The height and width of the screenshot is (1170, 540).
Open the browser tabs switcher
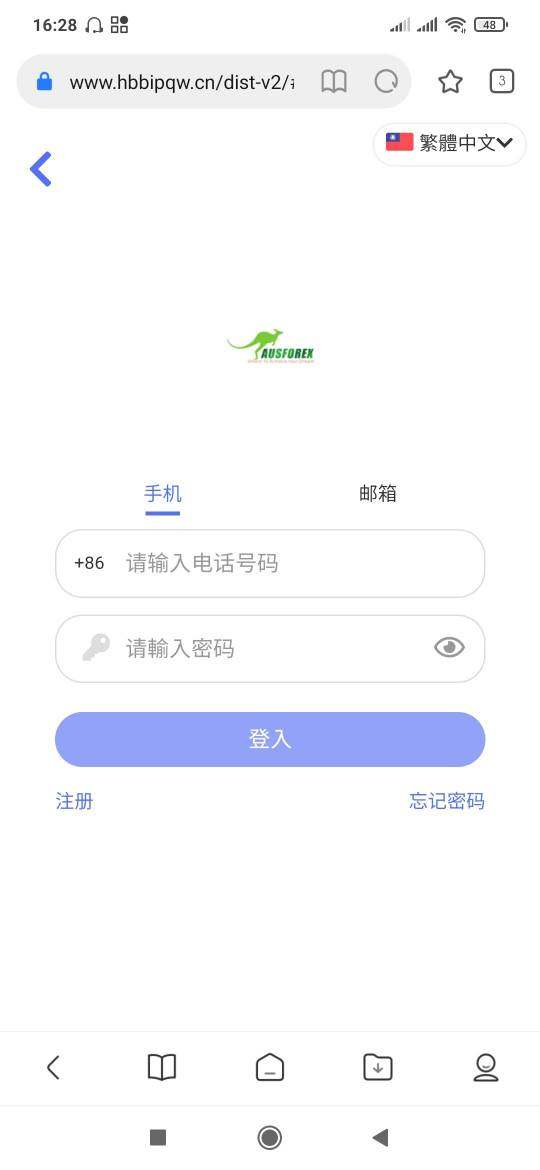point(502,81)
